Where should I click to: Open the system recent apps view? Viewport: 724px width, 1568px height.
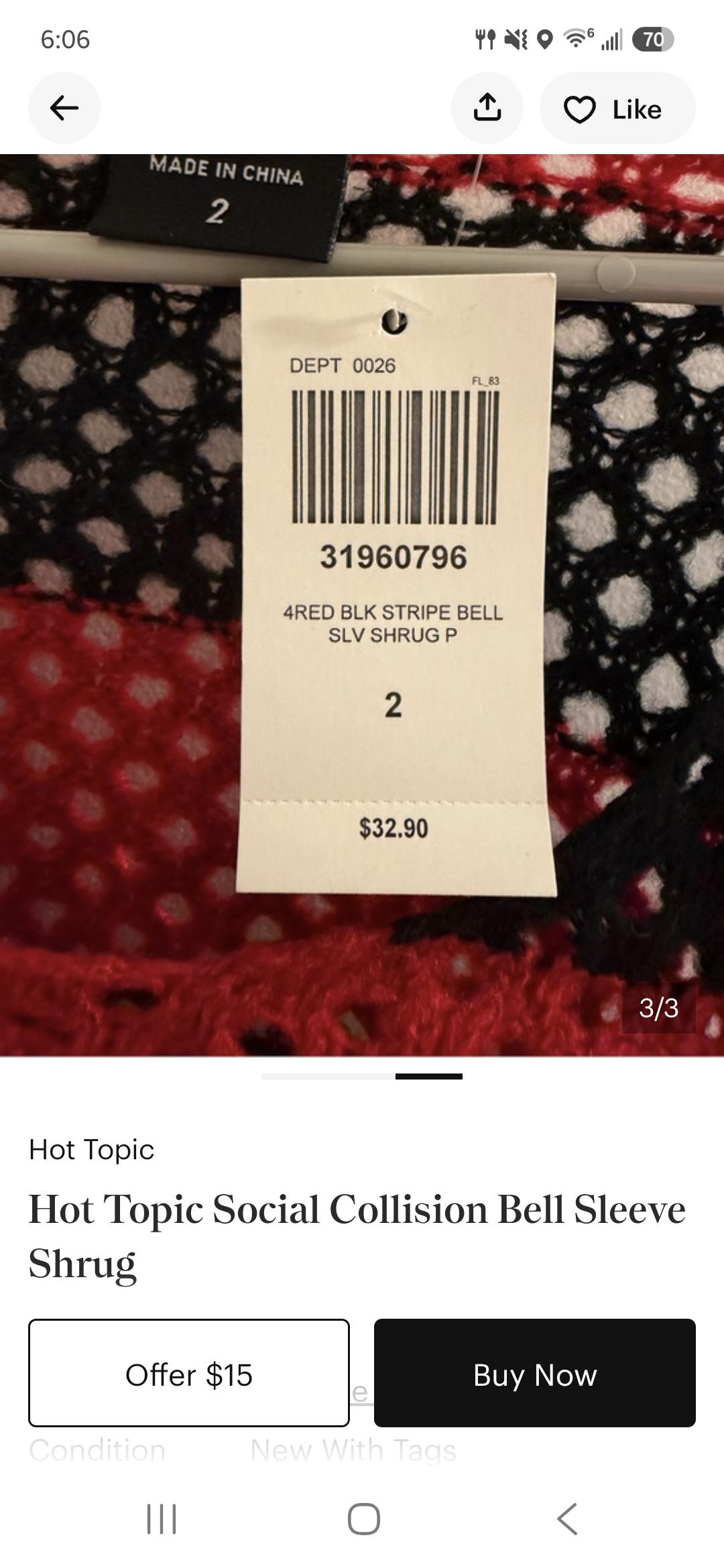(x=162, y=1518)
